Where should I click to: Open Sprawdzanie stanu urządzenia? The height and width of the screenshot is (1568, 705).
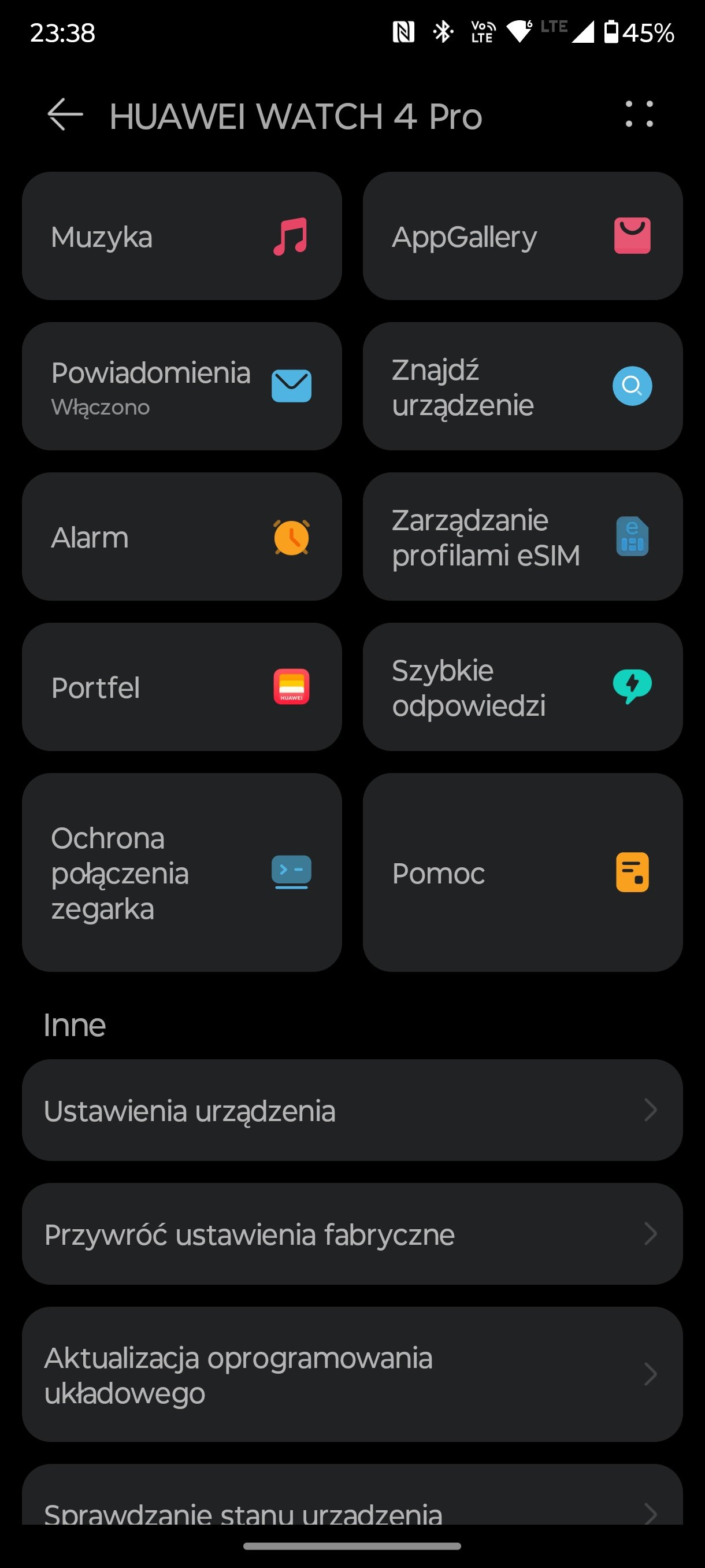point(352,1496)
